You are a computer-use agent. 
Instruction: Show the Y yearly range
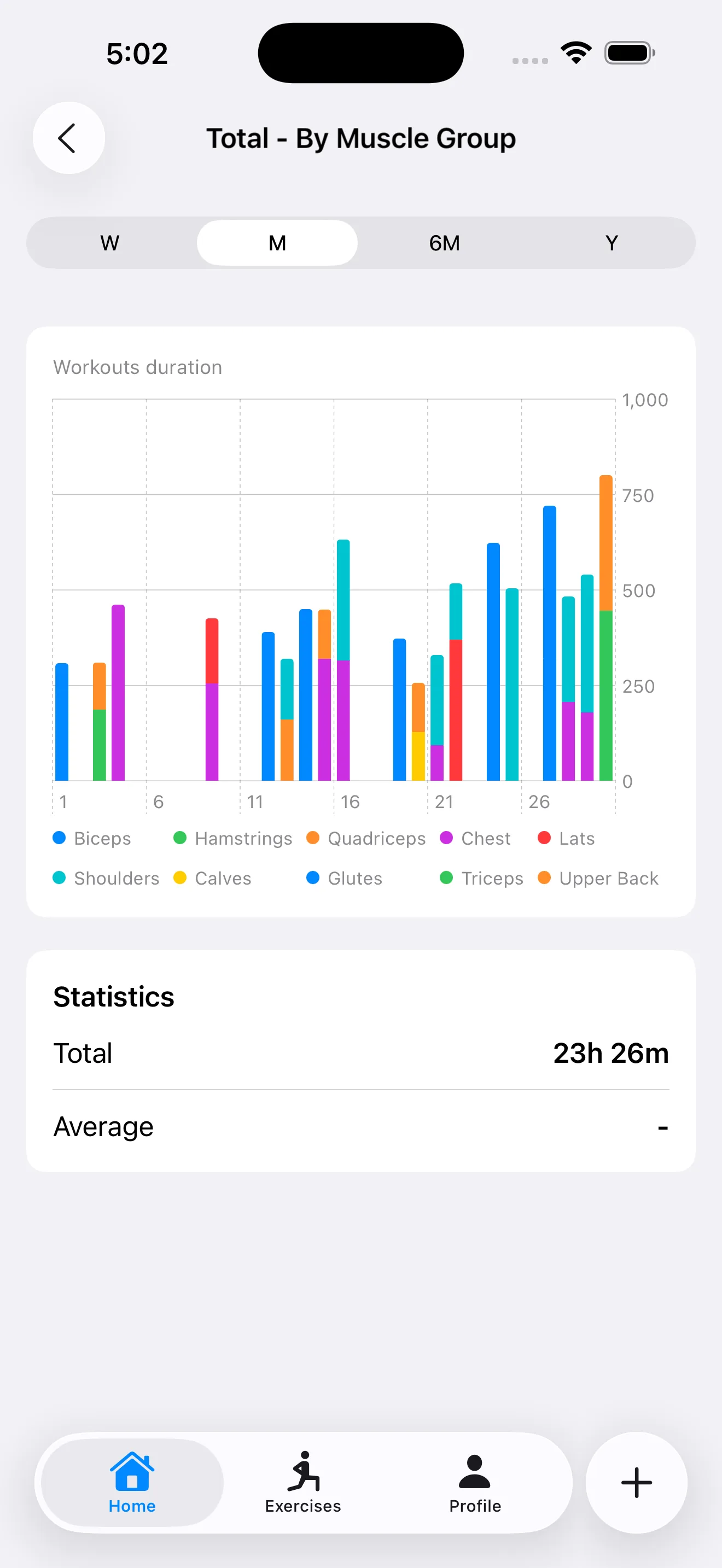[612, 243]
